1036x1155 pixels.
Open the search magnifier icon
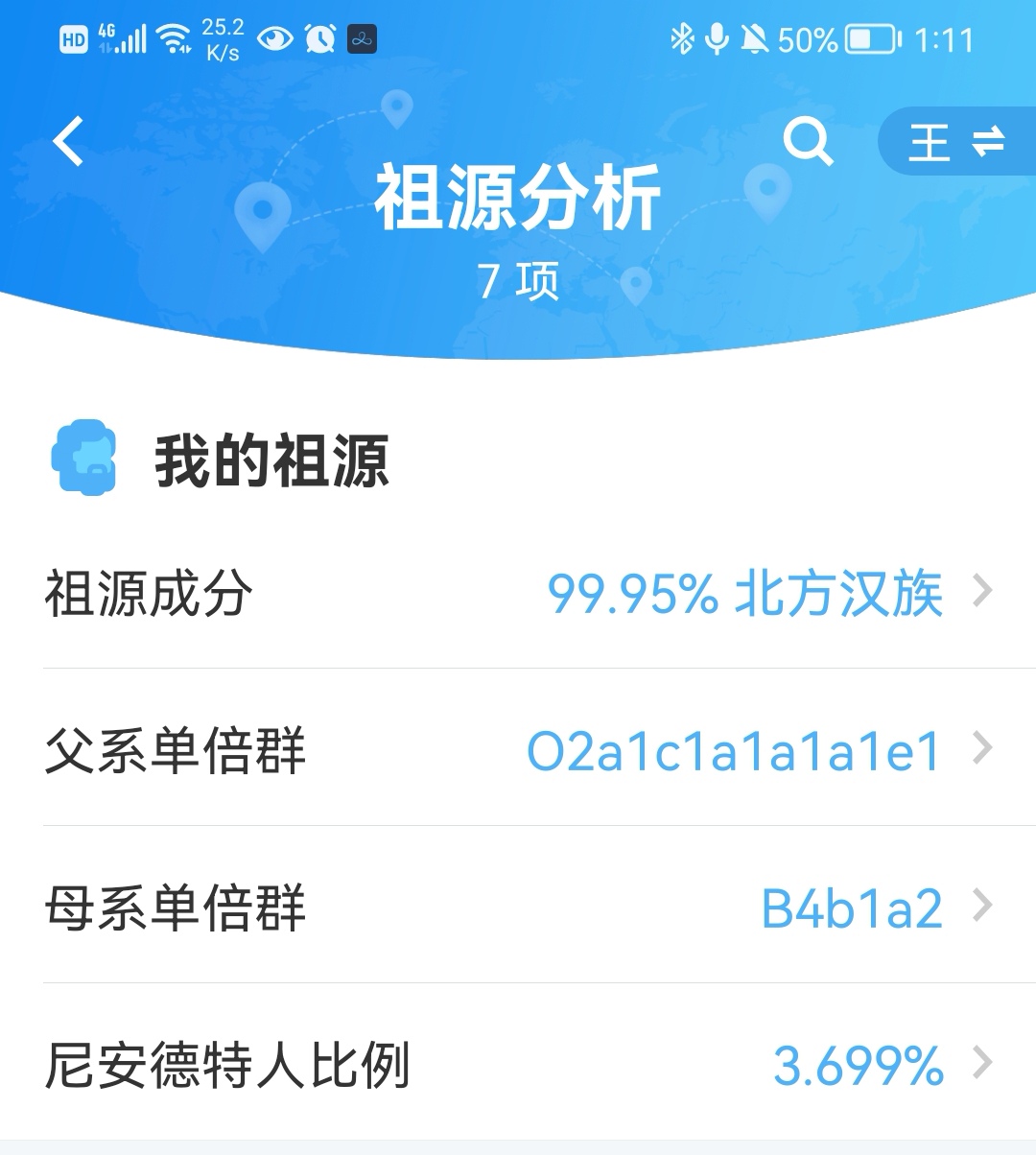[x=808, y=142]
